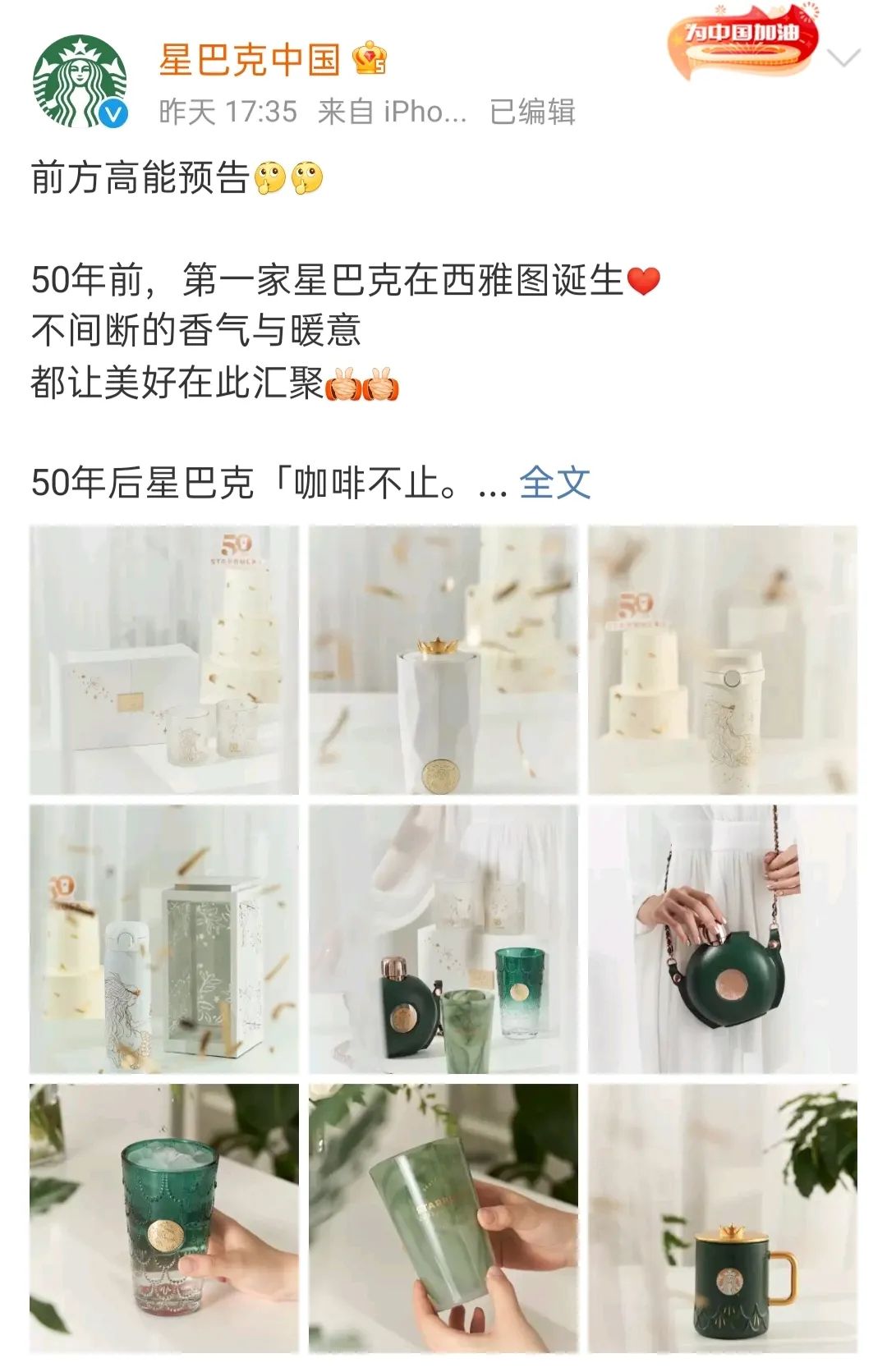The width and height of the screenshot is (887, 1372).
Task: Open the white crown-lid mug photo
Action: (x=443, y=660)
